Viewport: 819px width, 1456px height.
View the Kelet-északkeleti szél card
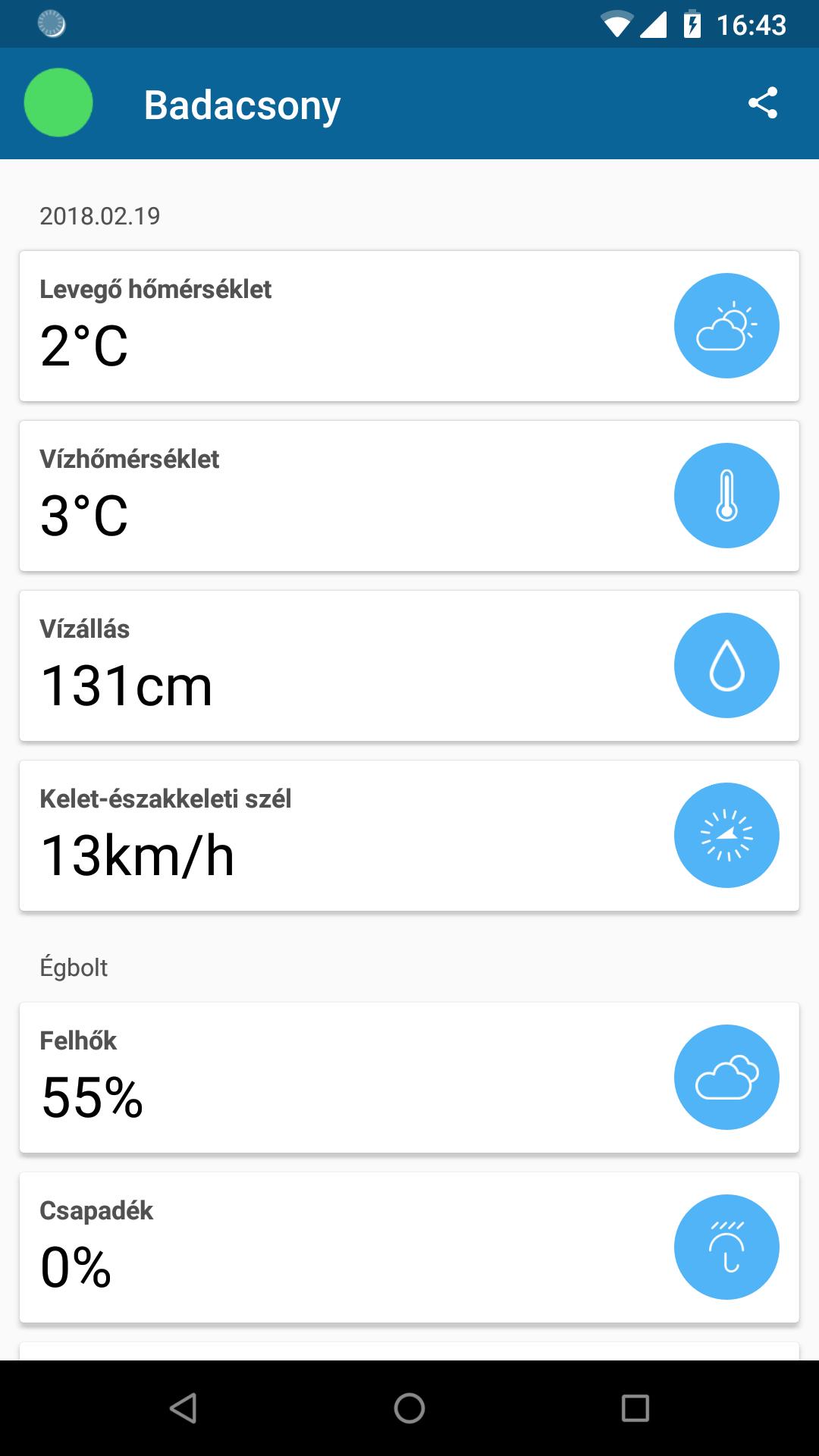click(409, 836)
